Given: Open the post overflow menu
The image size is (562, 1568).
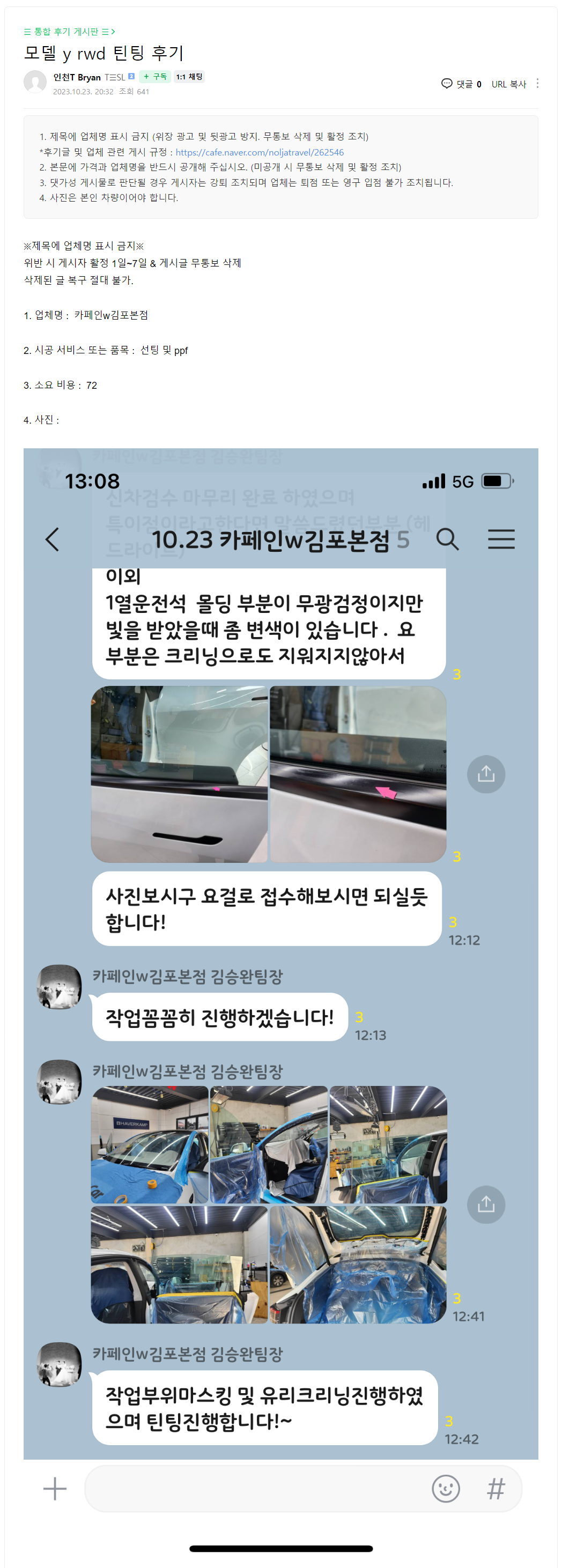Looking at the screenshot, I should tap(537, 84).
